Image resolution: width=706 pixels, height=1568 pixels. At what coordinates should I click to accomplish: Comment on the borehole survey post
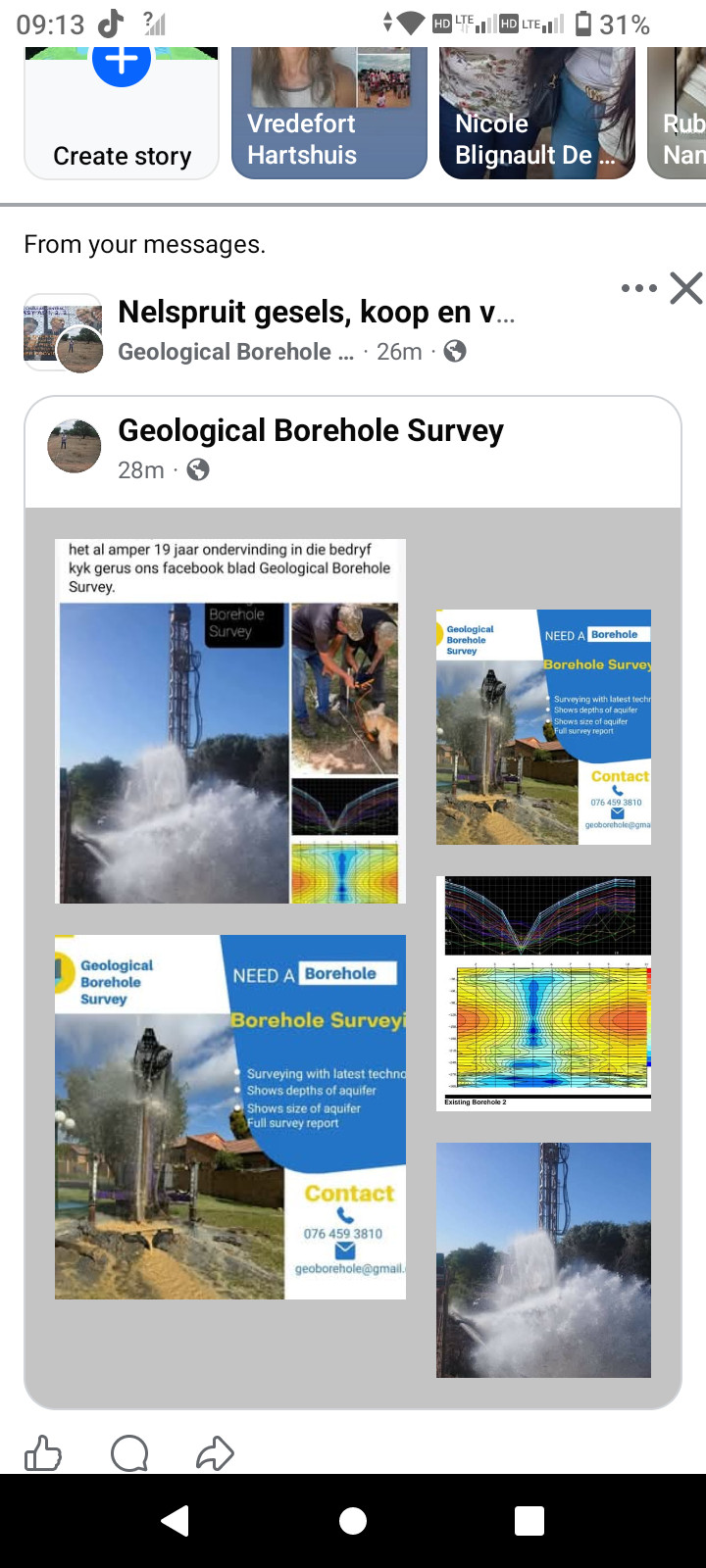click(129, 1453)
